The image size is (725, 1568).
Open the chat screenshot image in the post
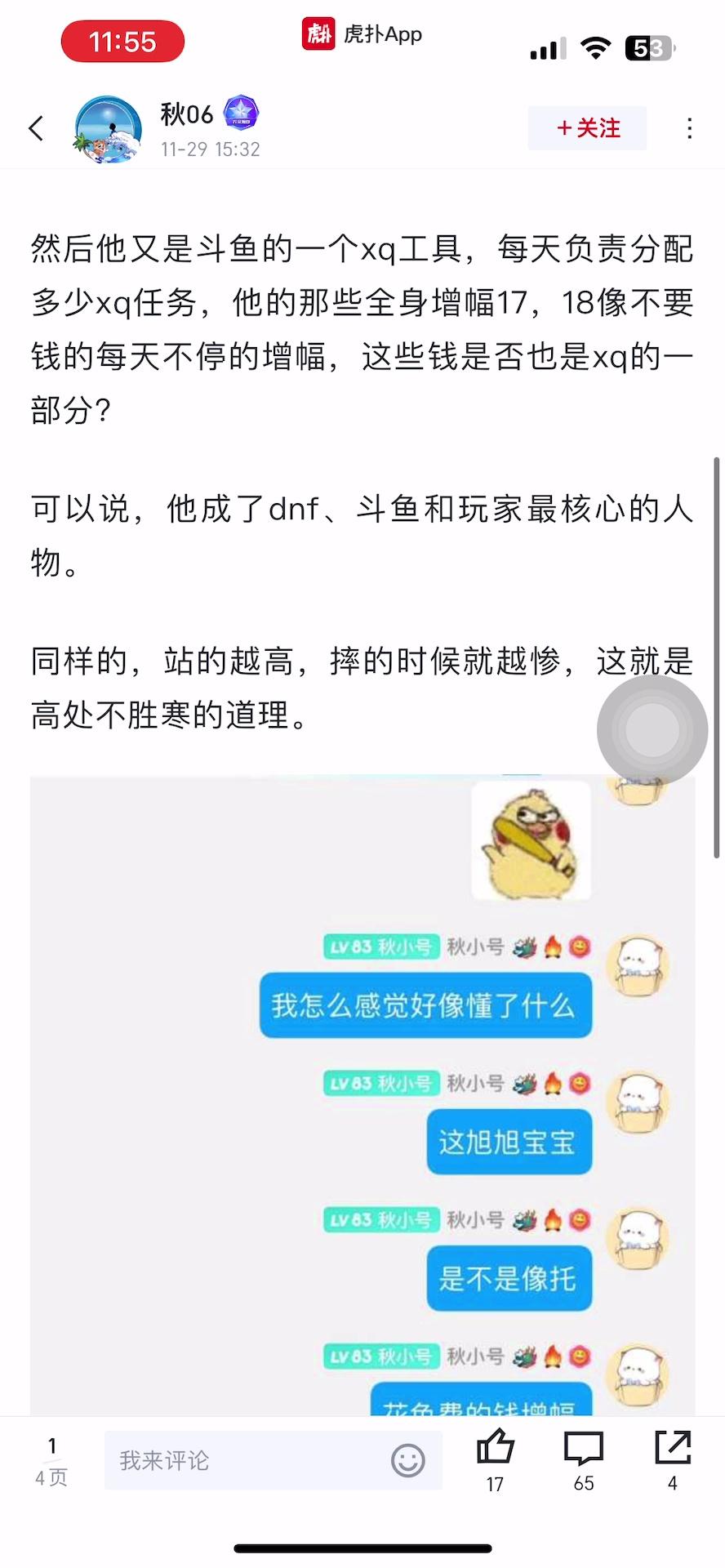point(362,1094)
